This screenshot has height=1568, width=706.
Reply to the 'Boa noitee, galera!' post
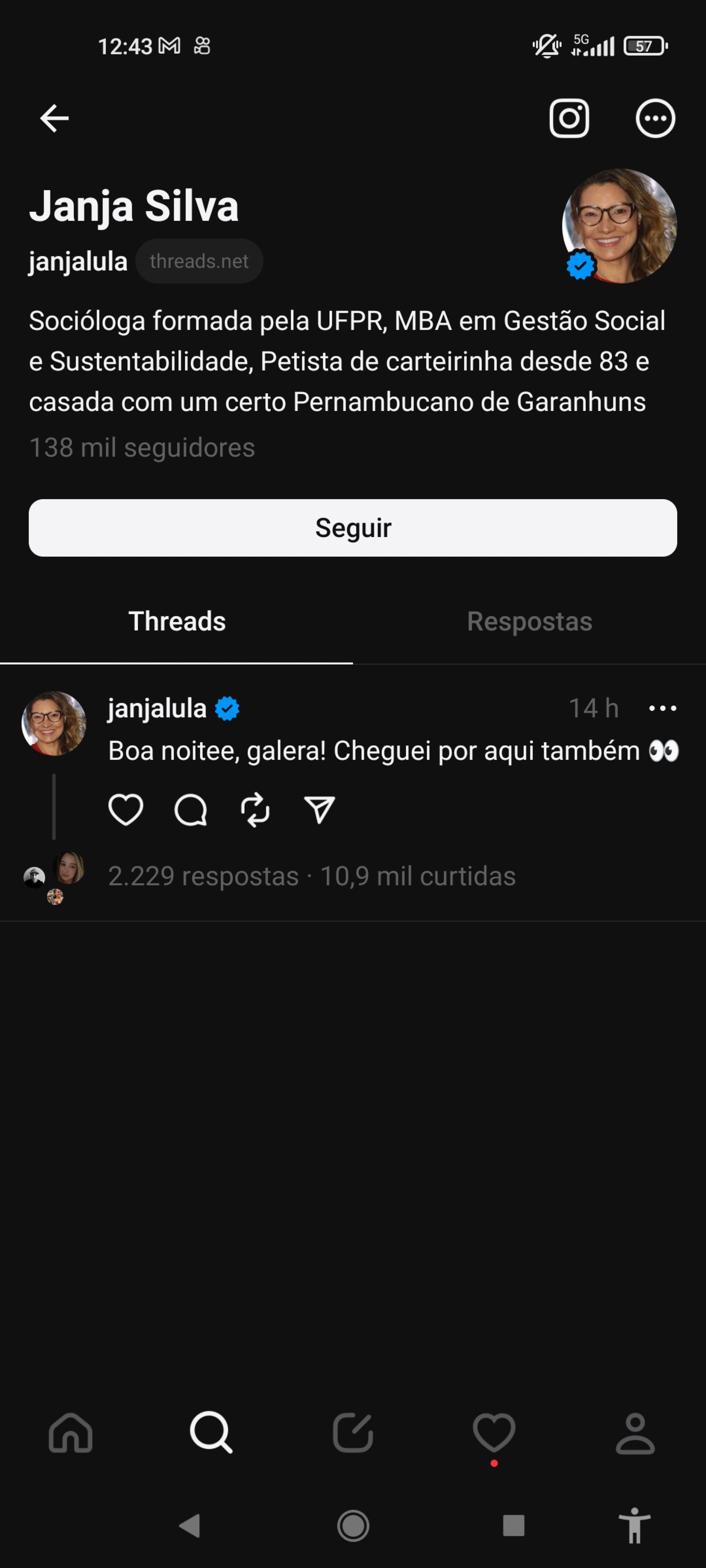[x=191, y=810]
